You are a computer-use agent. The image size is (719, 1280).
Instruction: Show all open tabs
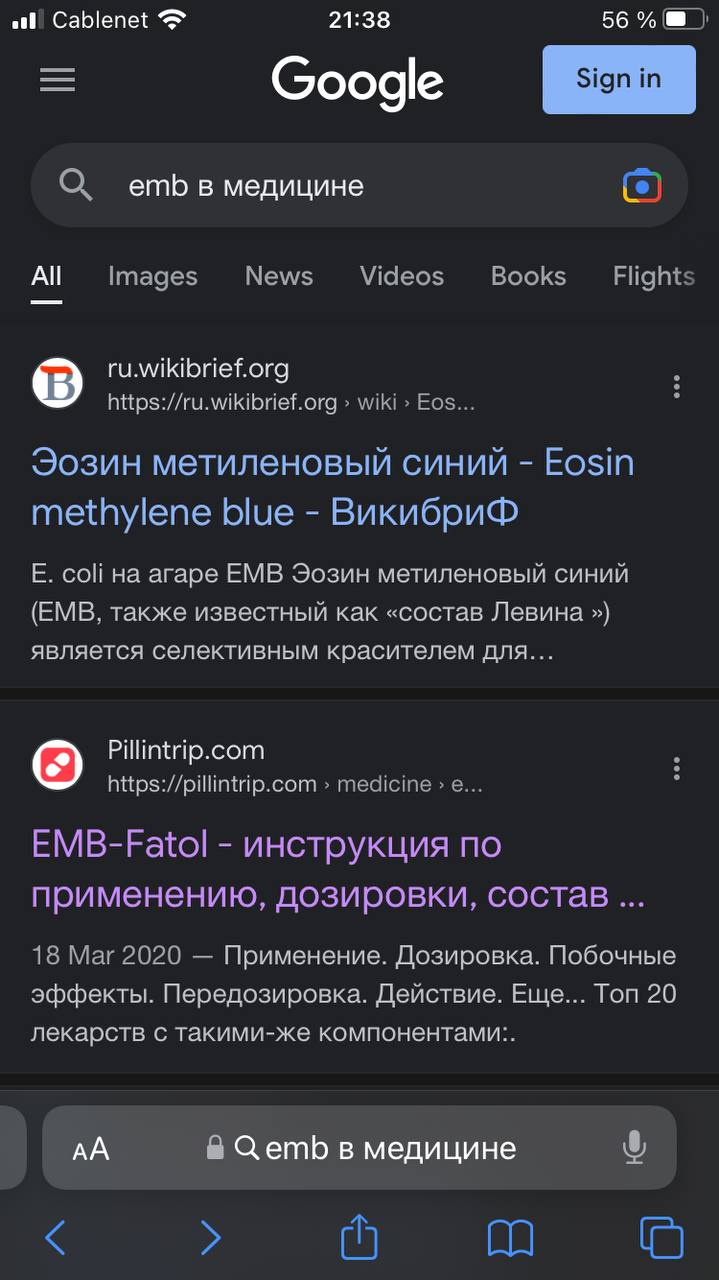(661, 1238)
